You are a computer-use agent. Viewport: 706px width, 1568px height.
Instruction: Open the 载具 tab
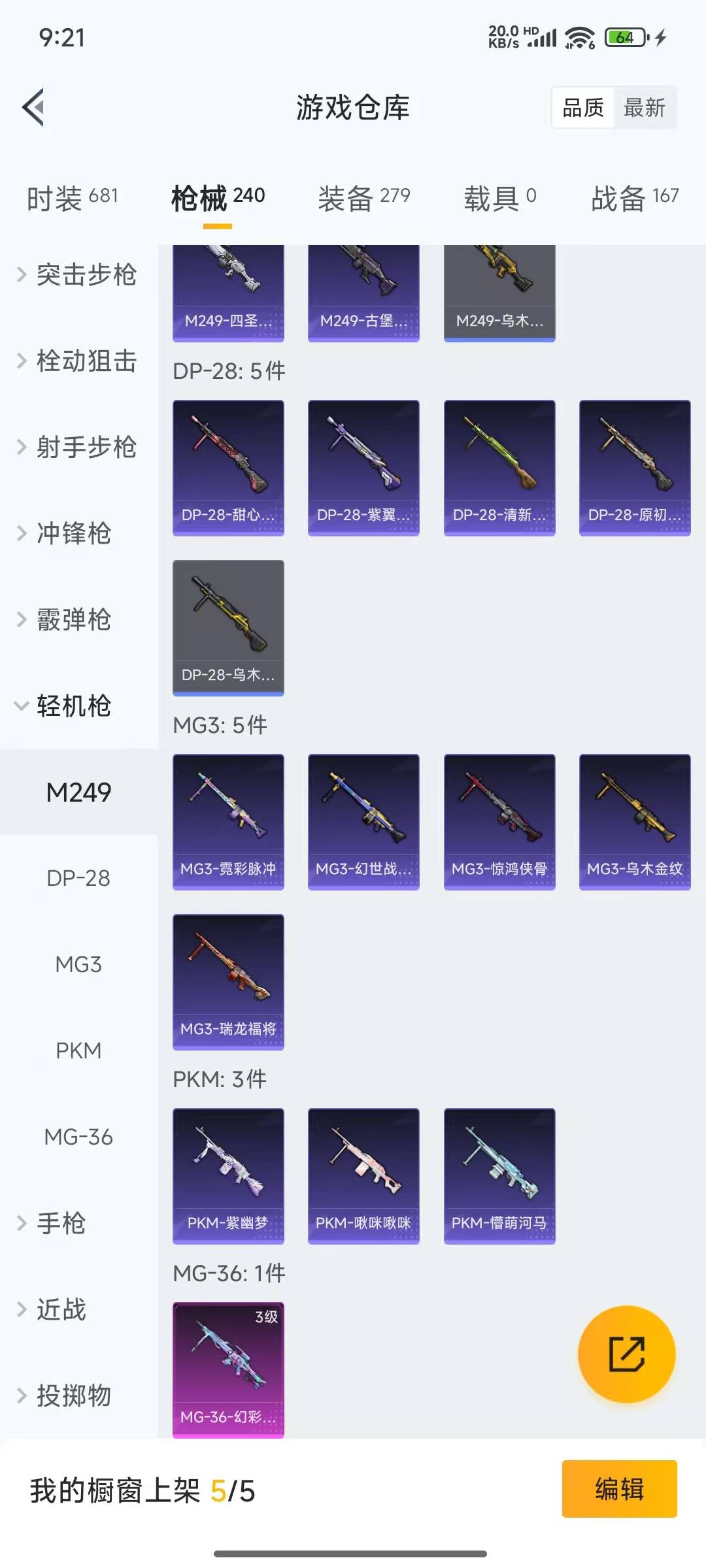point(500,197)
